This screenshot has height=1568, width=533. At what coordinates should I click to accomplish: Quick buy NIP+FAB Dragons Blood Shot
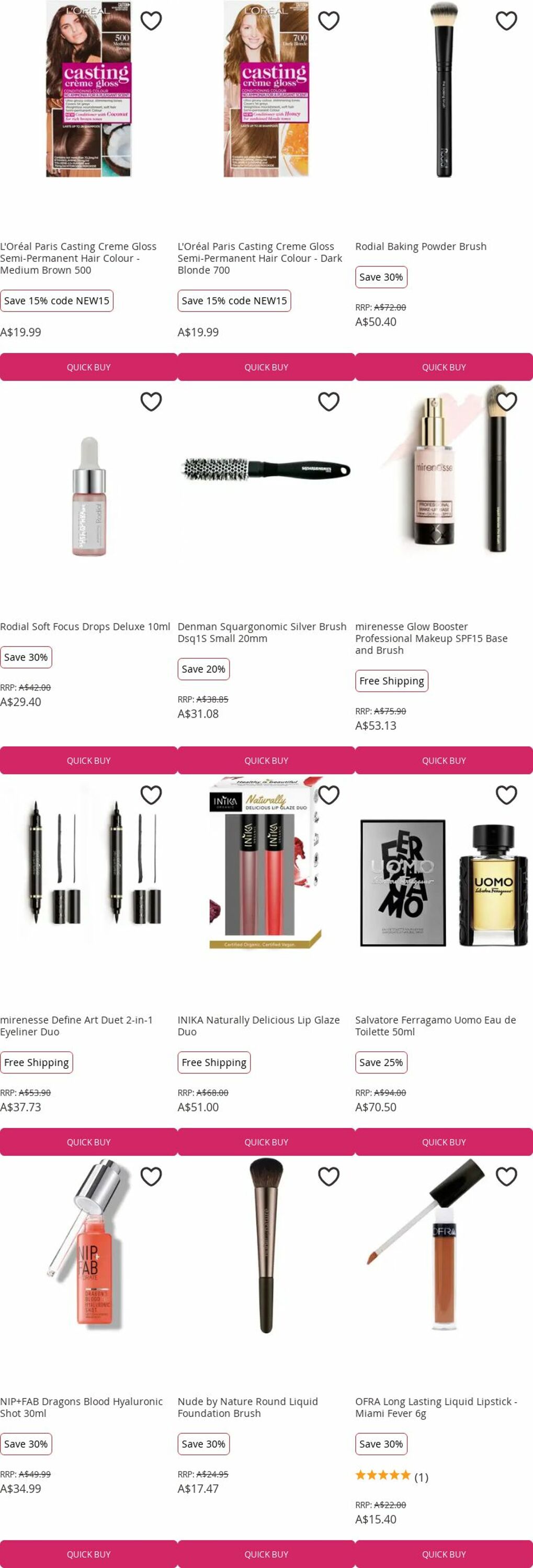point(88,1554)
